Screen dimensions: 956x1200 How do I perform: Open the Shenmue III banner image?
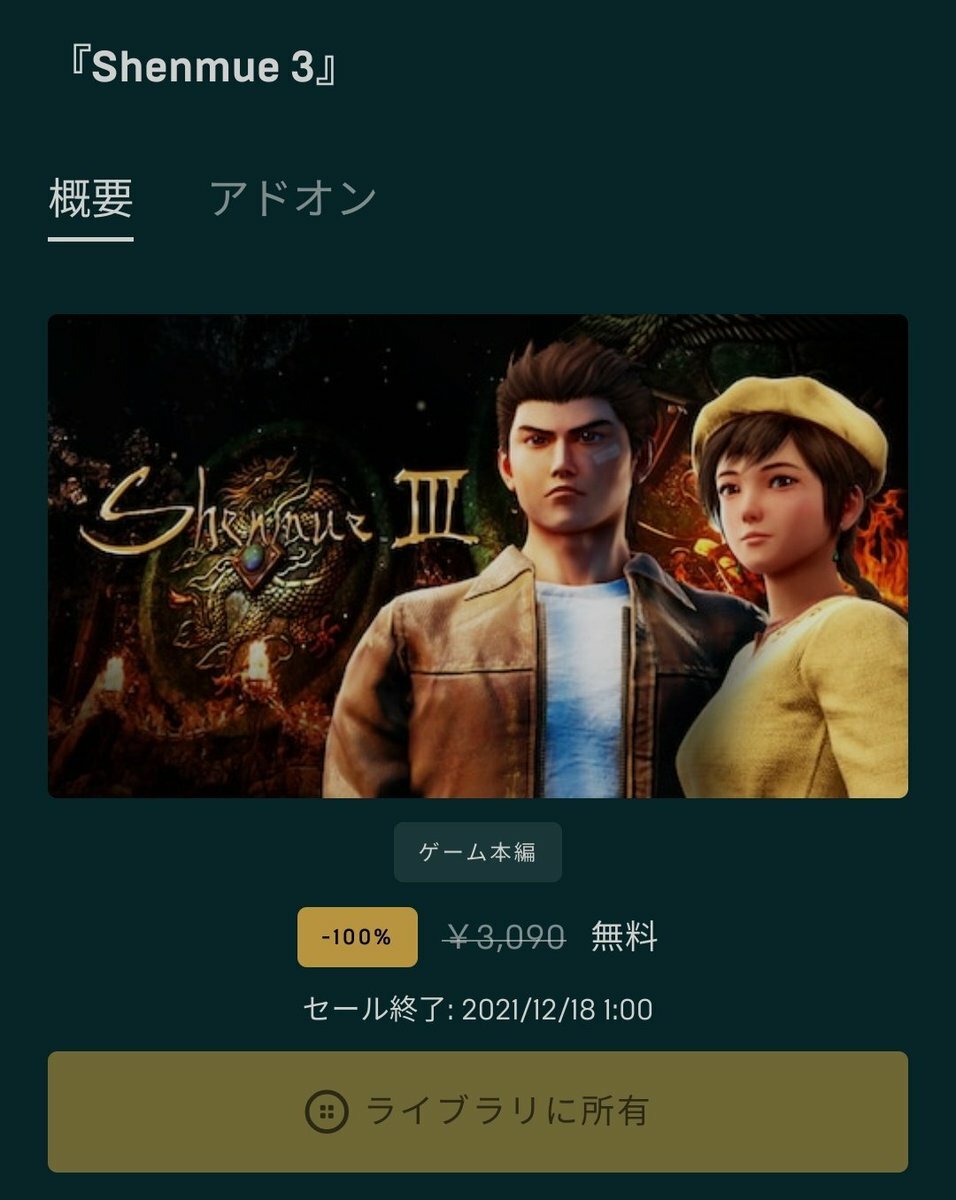[478, 556]
